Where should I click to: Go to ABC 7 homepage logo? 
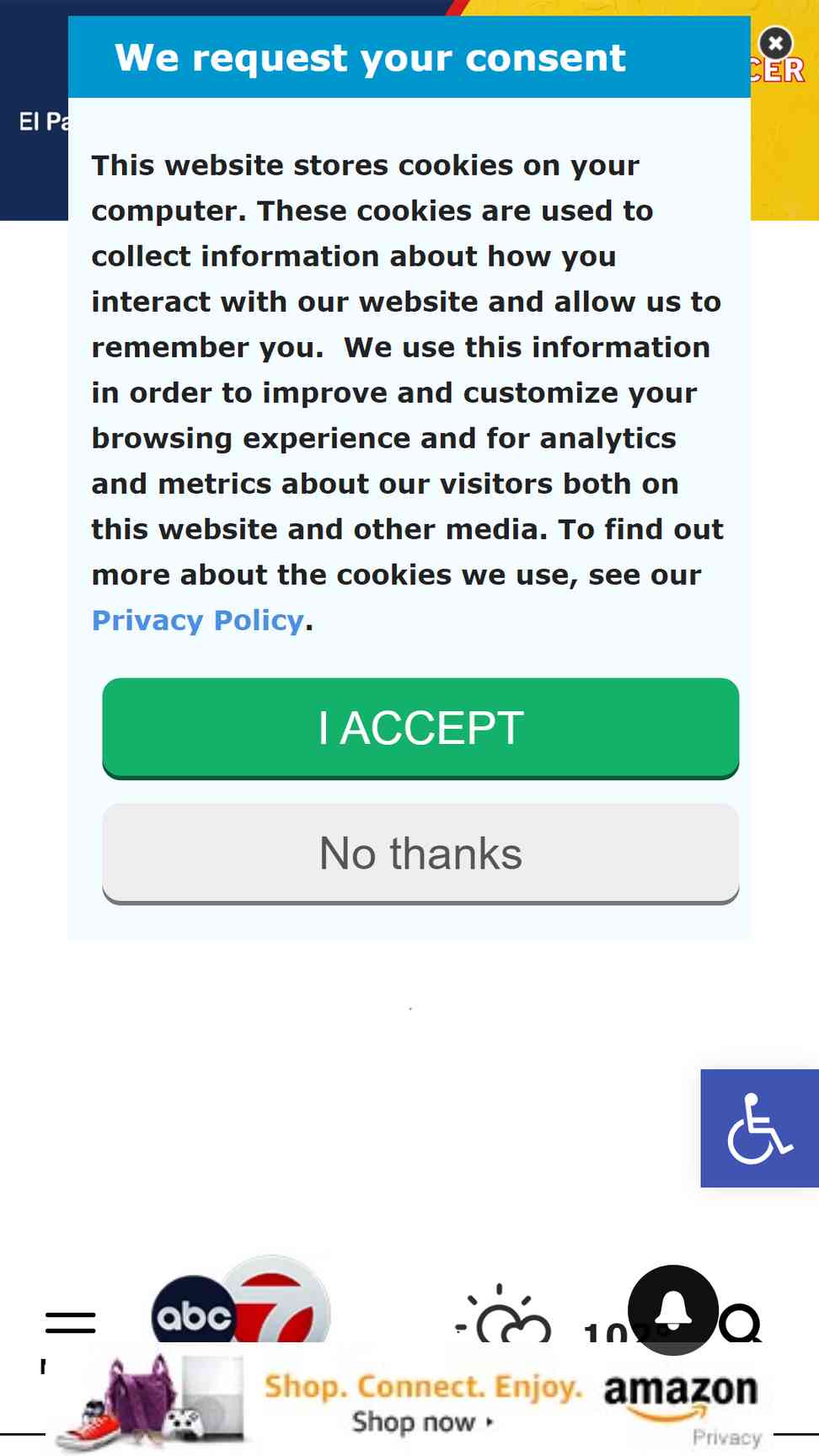(x=241, y=1302)
